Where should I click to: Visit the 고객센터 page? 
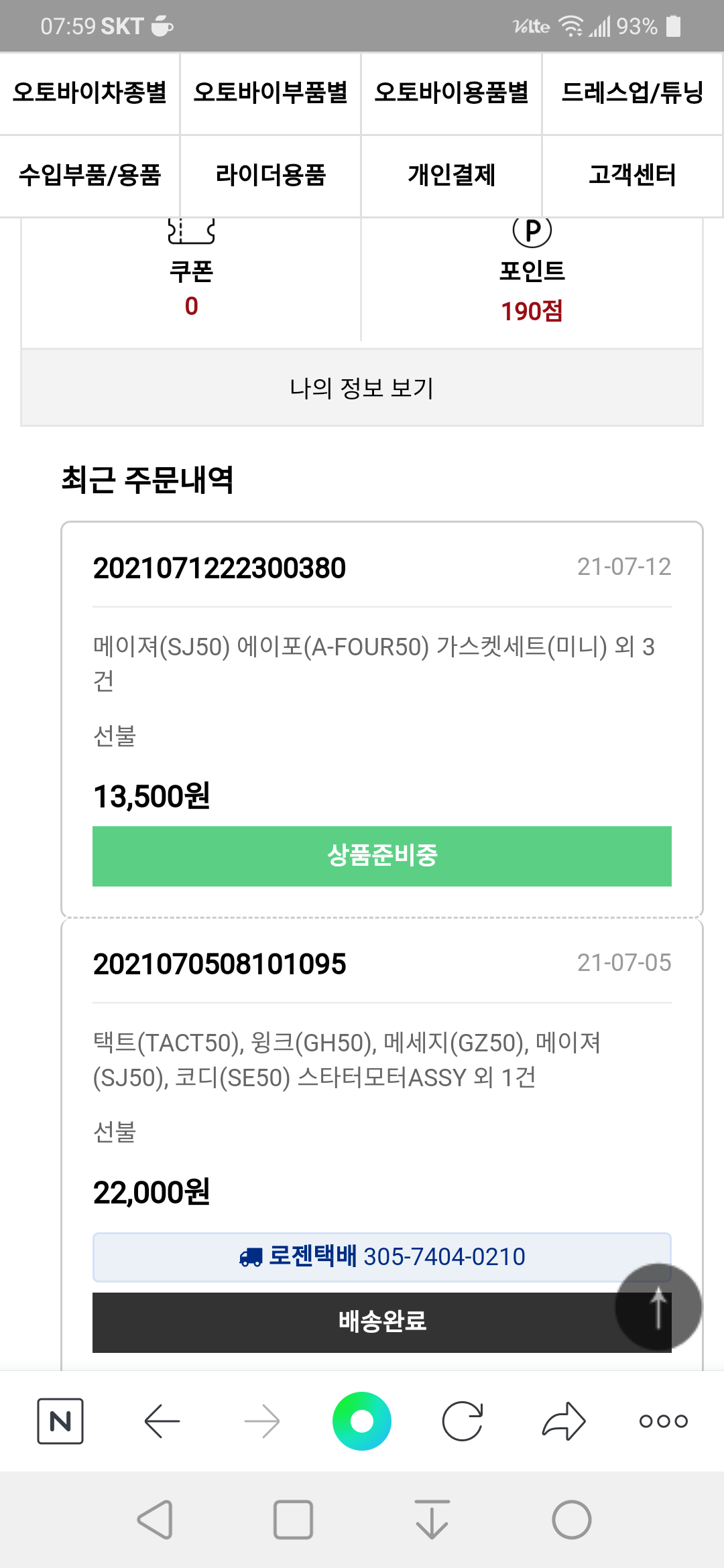(632, 176)
